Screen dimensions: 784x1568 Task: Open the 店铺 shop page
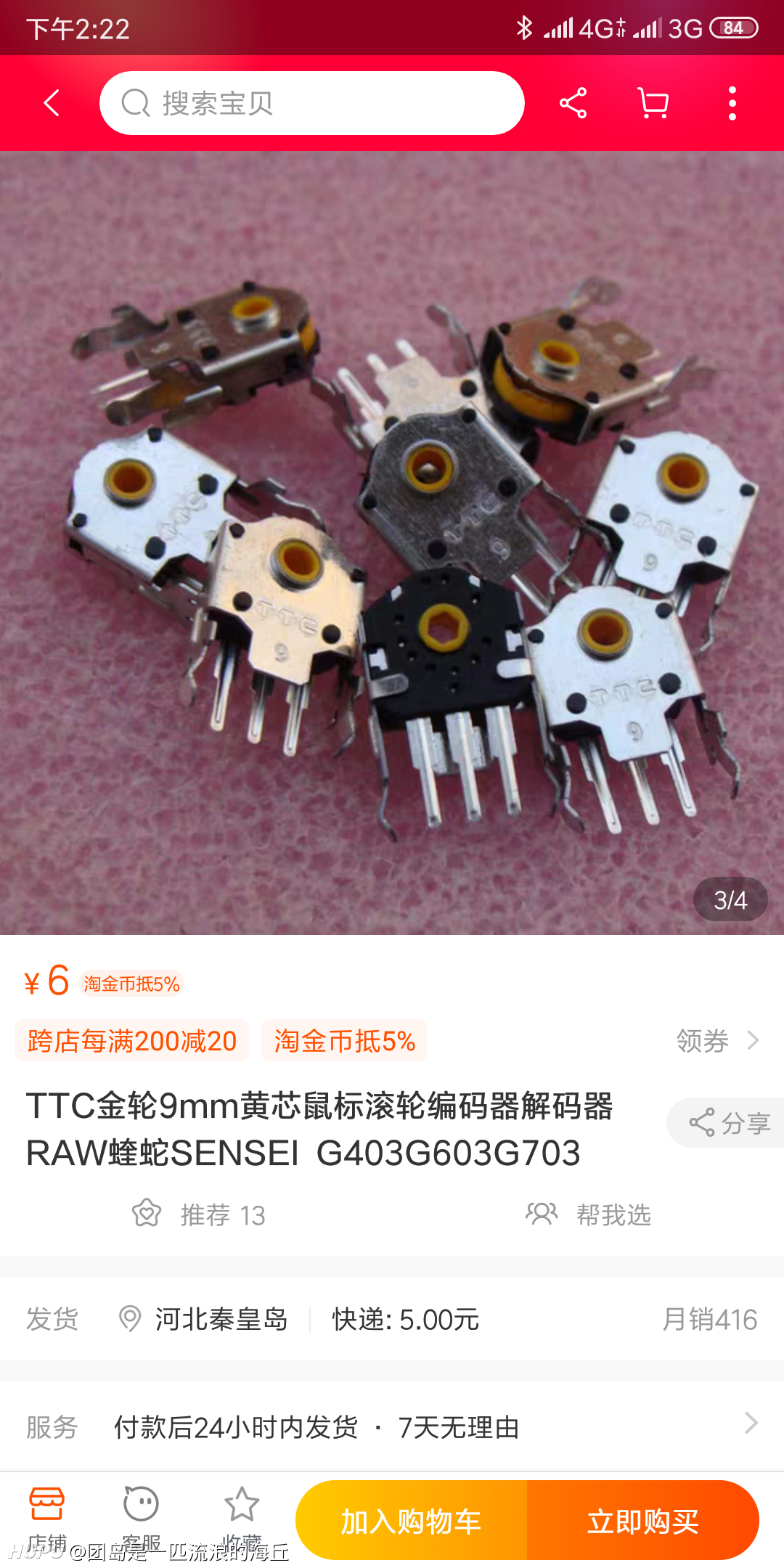click(x=47, y=1519)
